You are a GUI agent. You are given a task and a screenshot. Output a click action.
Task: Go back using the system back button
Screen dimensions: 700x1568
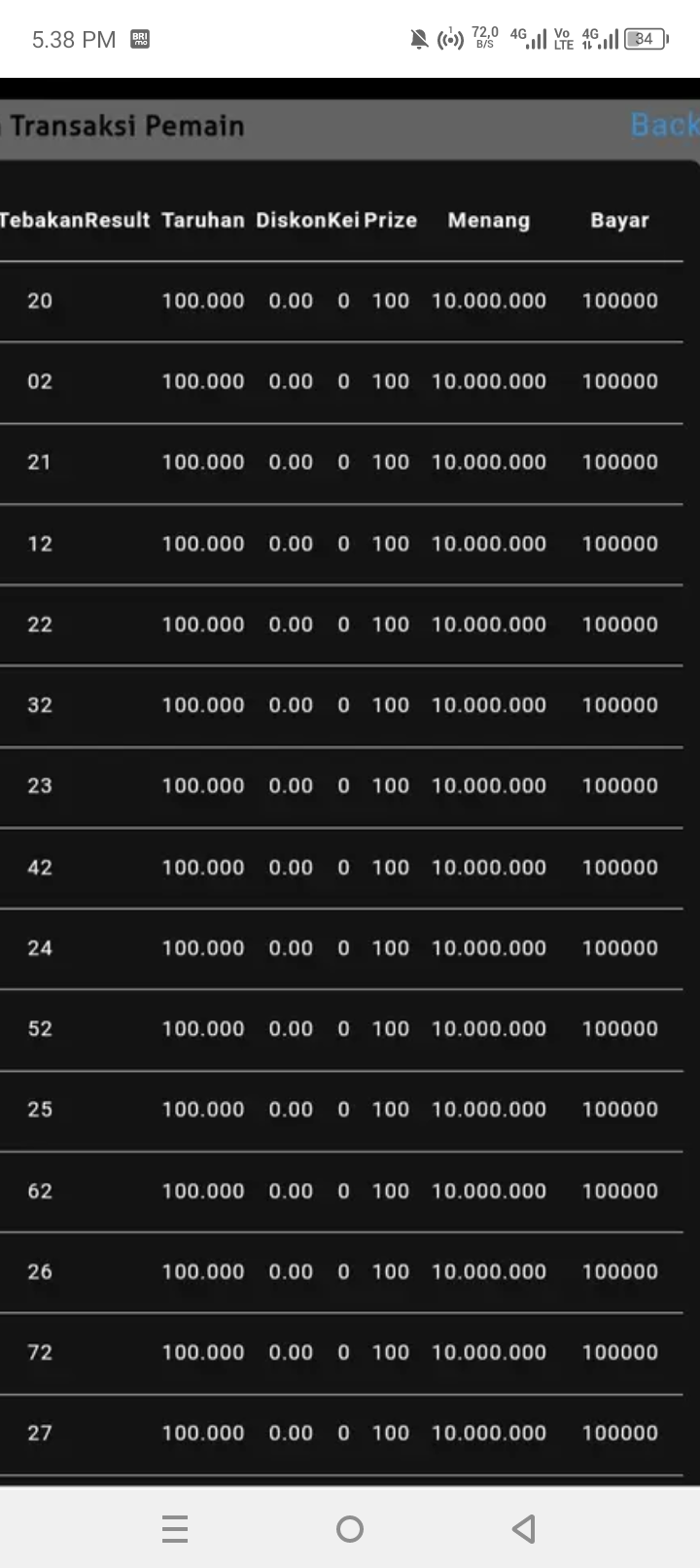coord(524,1529)
